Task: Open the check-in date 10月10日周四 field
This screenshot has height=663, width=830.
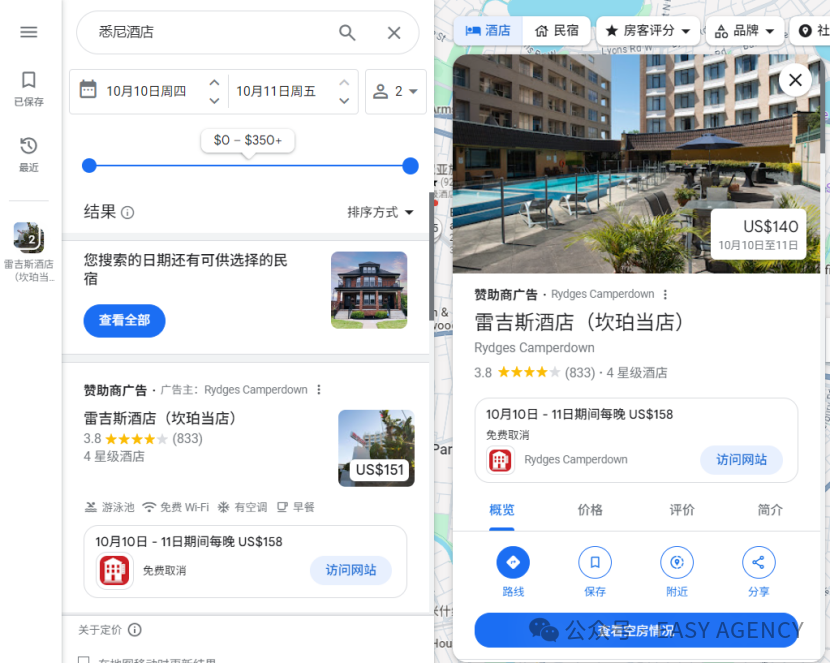Action: (146, 91)
